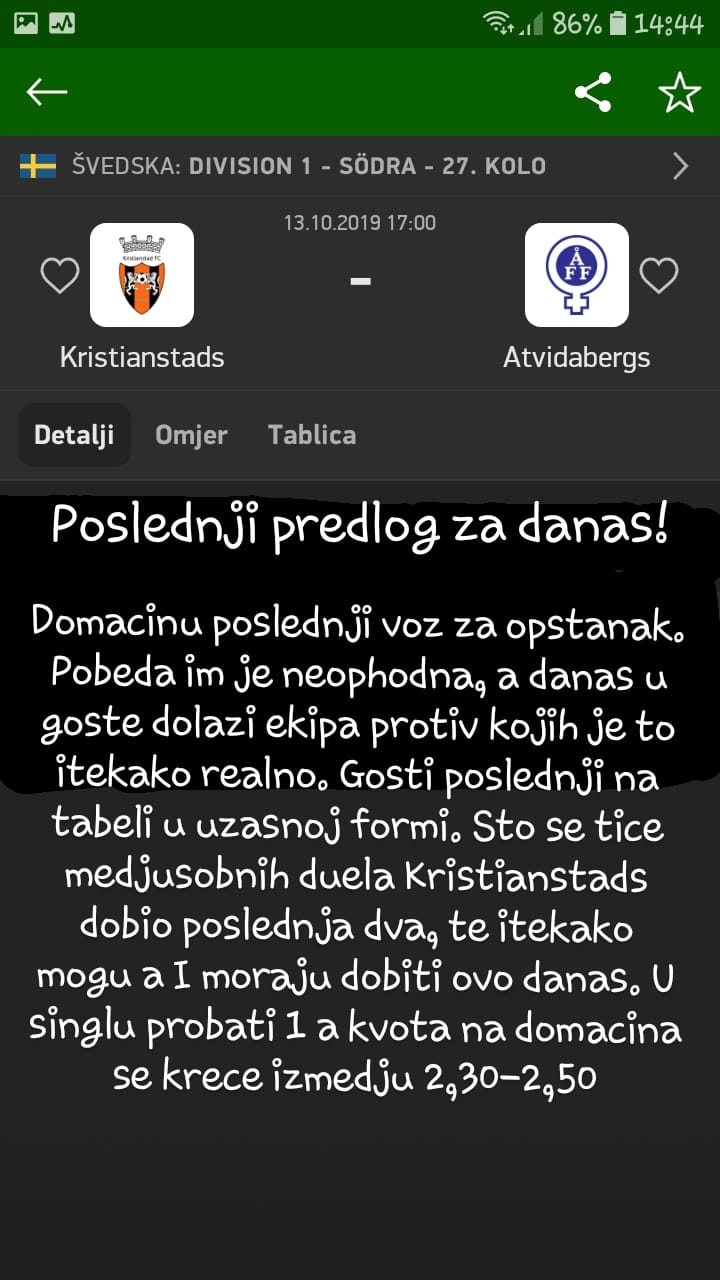Select the Detalji tab
The height and width of the screenshot is (1280, 720).
(74, 435)
